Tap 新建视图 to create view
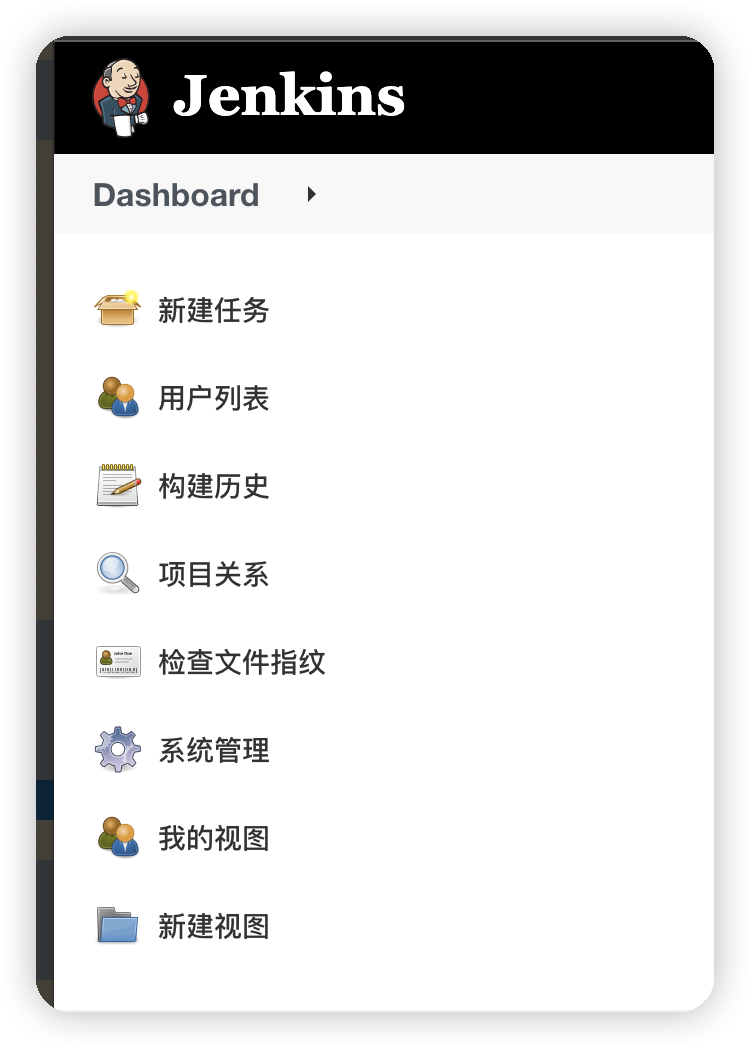Image resolution: width=750 pixels, height=1048 pixels. click(x=213, y=927)
